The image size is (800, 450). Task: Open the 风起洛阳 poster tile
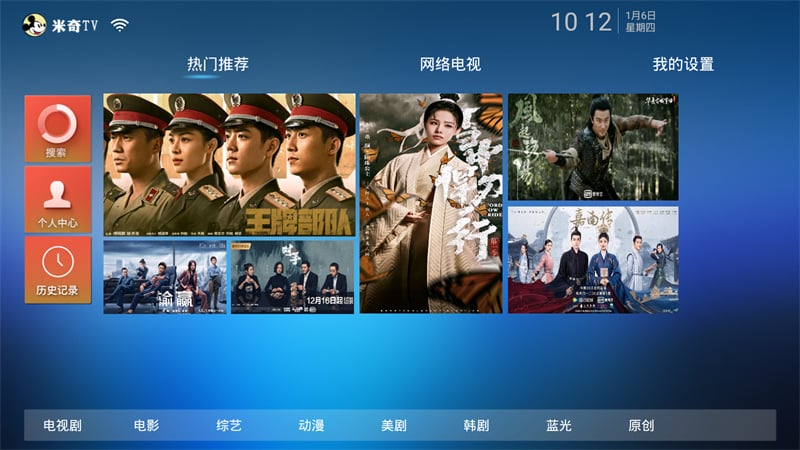coord(593,147)
